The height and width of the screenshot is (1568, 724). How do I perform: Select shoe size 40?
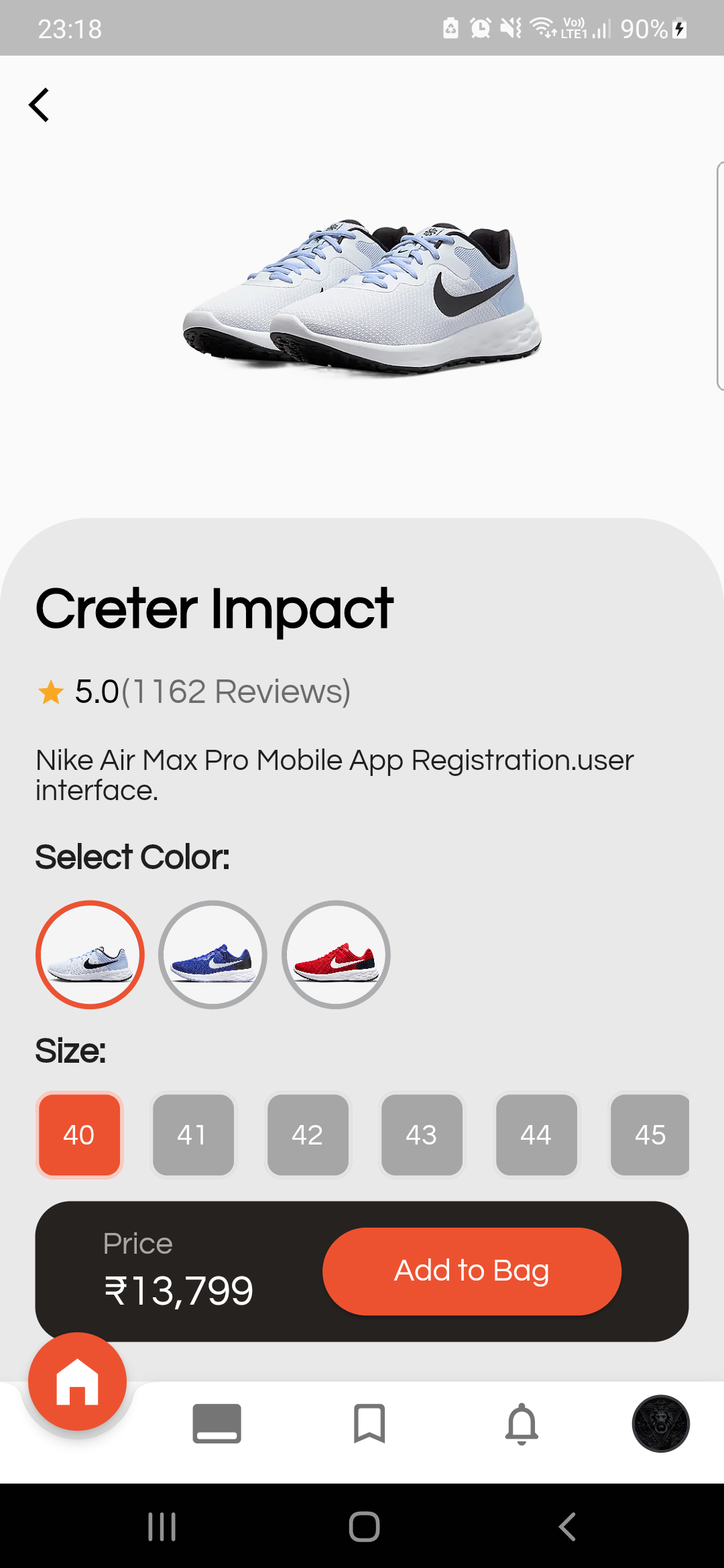tap(79, 1134)
